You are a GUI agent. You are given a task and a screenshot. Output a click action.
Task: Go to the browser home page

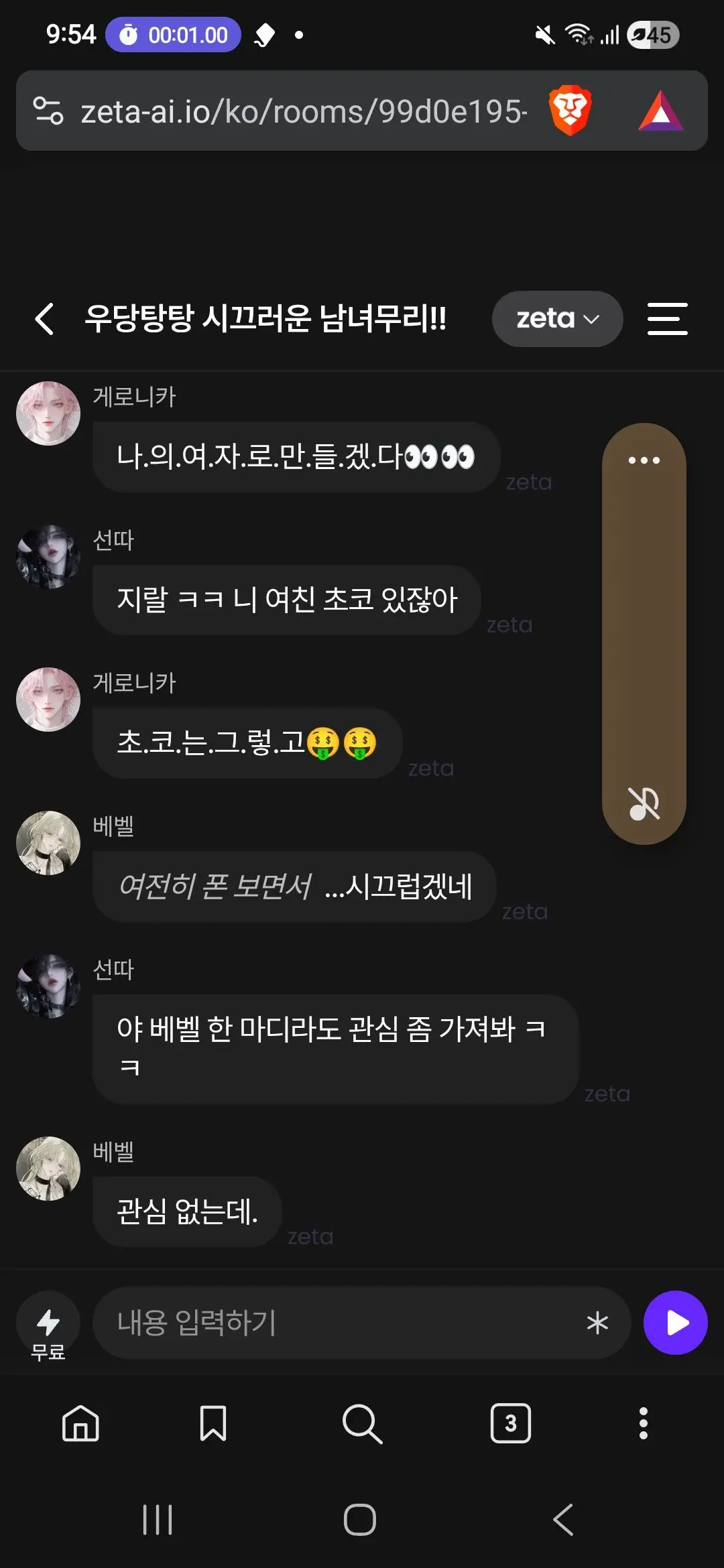coord(80,1423)
